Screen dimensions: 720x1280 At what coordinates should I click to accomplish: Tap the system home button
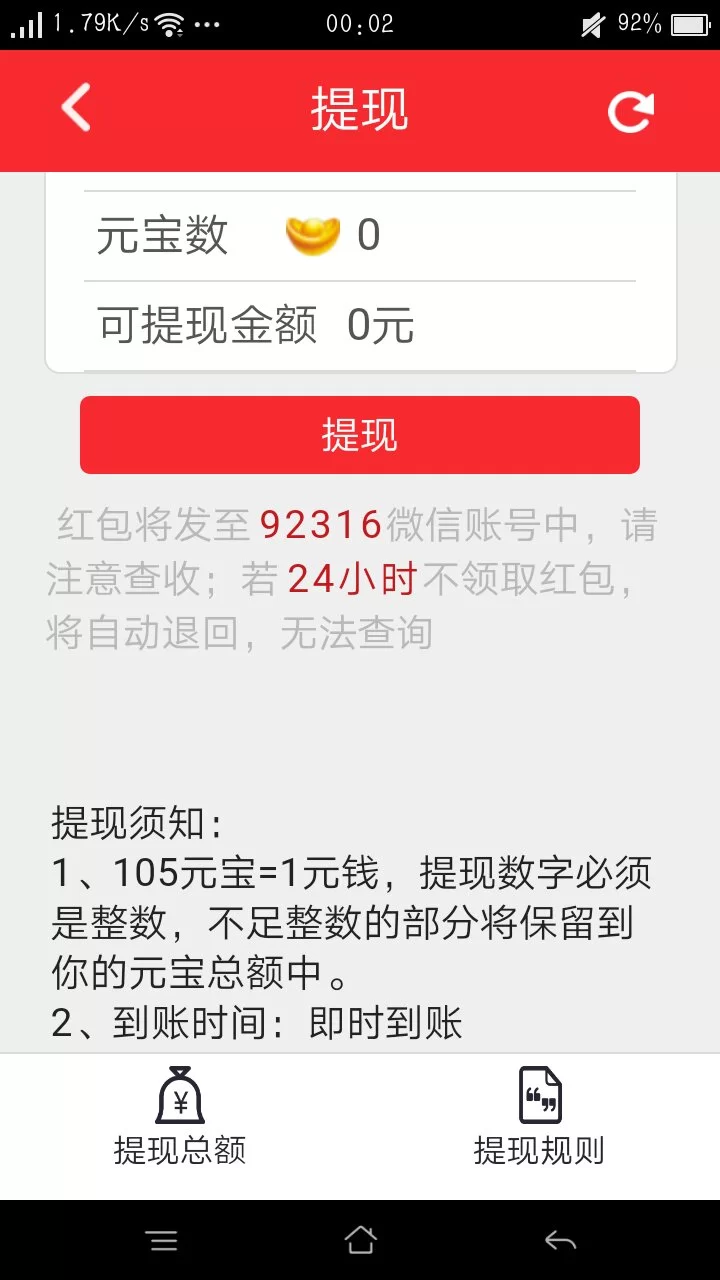tap(360, 1241)
